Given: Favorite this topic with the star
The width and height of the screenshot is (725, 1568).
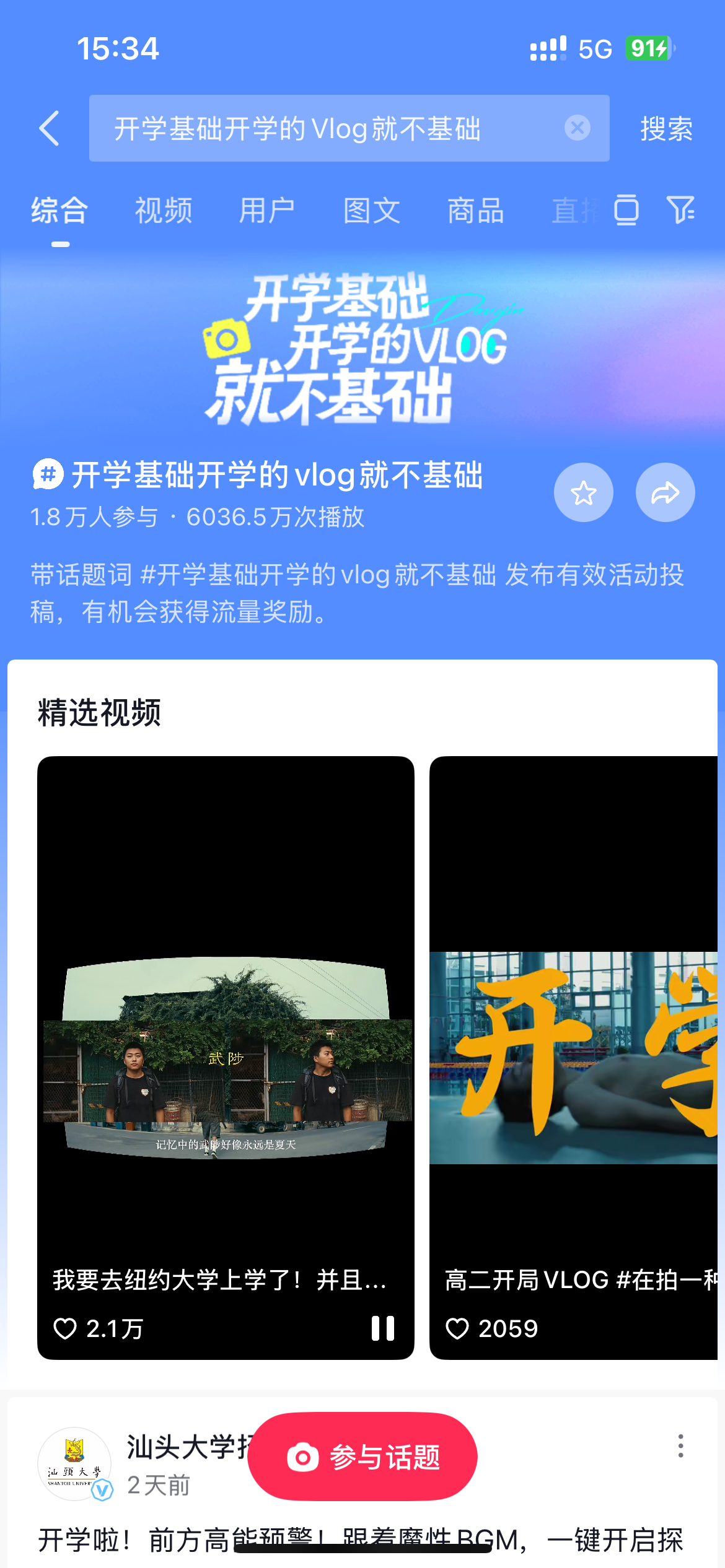Looking at the screenshot, I should [x=583, y=492].
